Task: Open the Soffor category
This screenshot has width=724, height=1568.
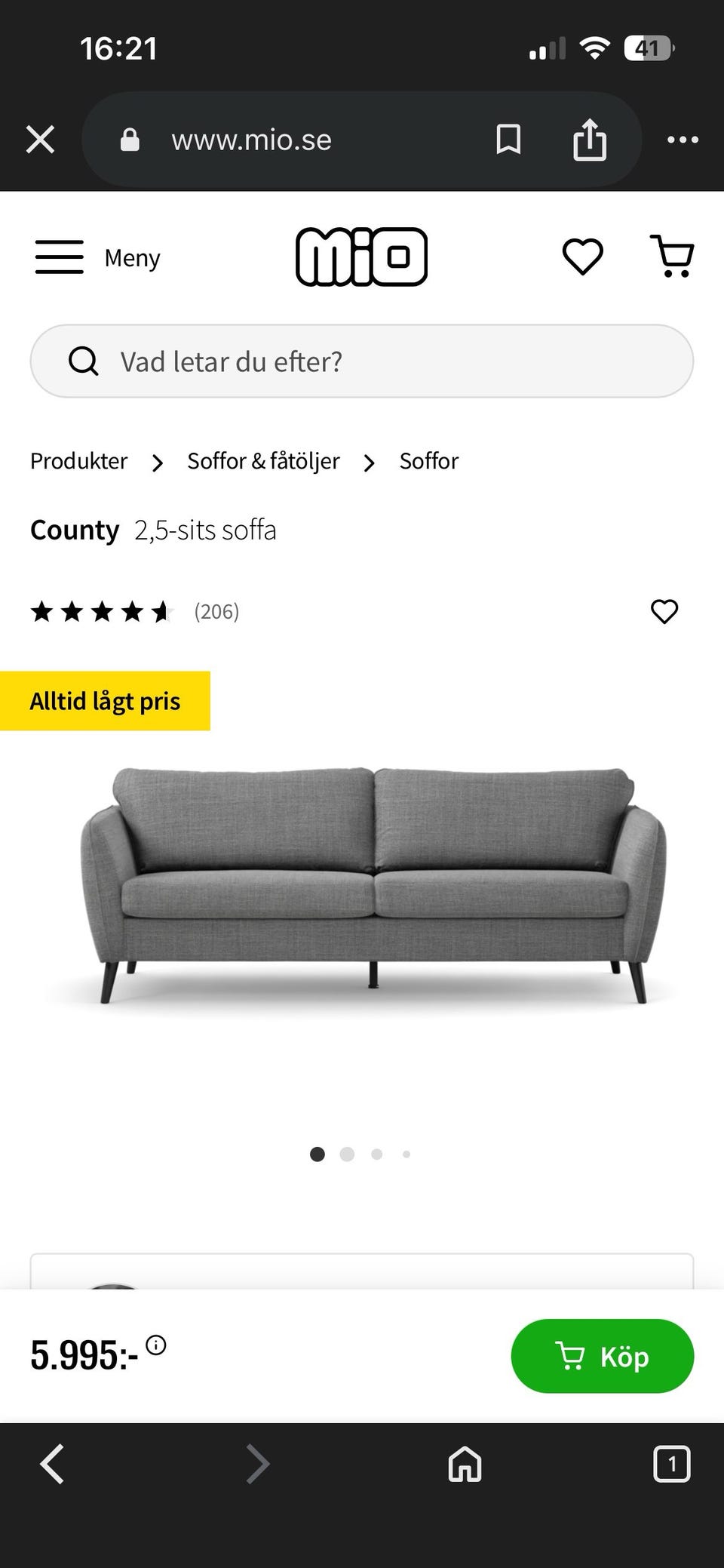Action: tap(428, 460)
